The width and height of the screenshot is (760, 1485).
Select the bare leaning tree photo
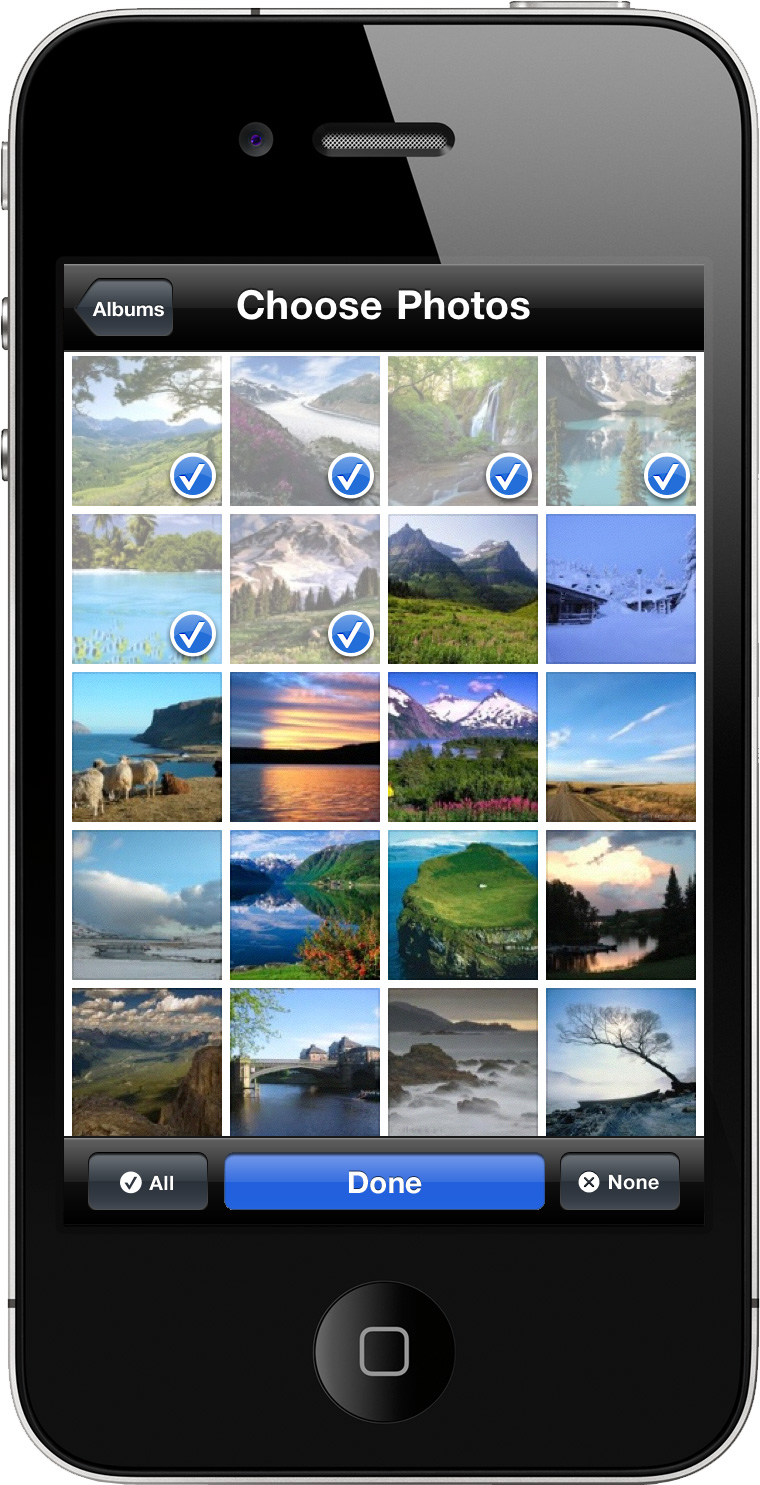click(620, 1060)
